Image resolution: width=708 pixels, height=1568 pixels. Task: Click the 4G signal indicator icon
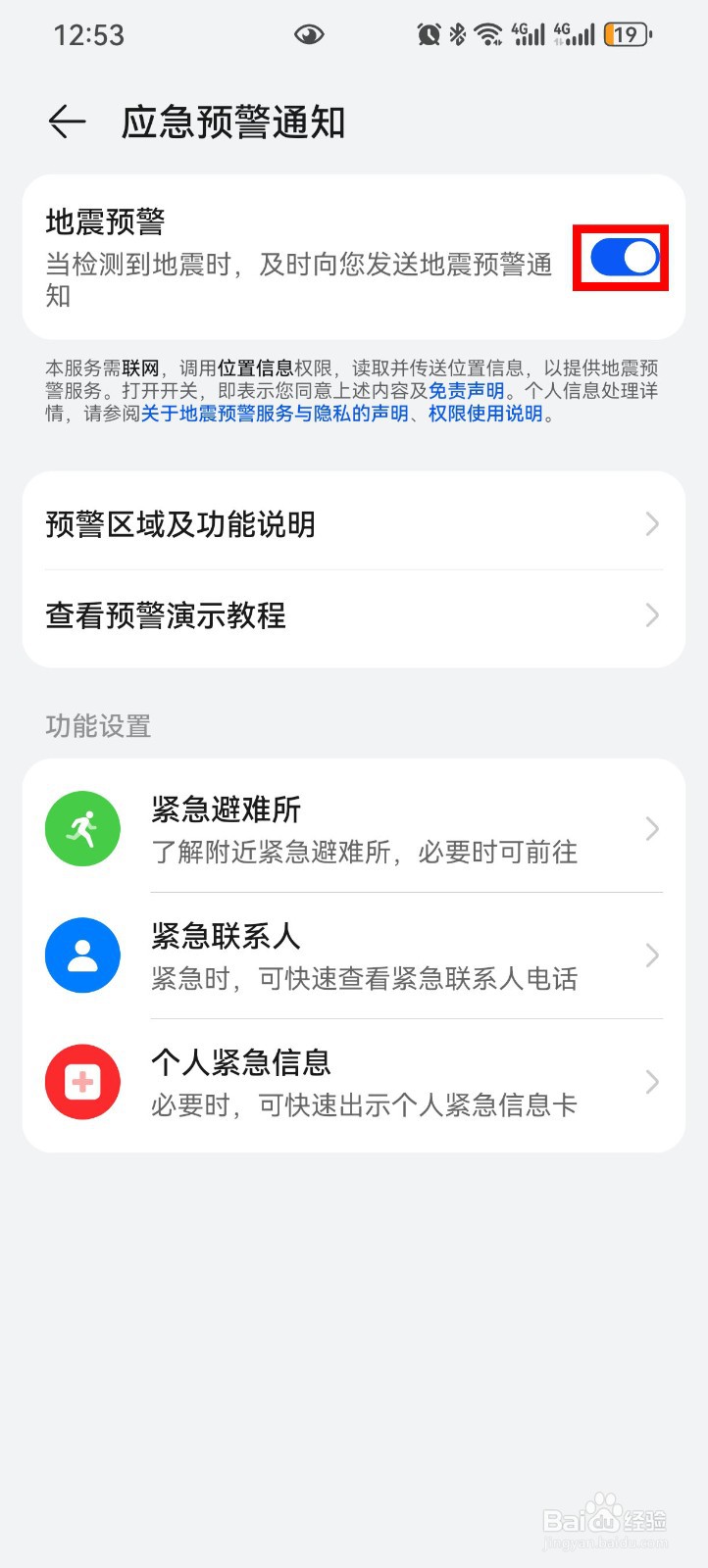coord(527,31)
